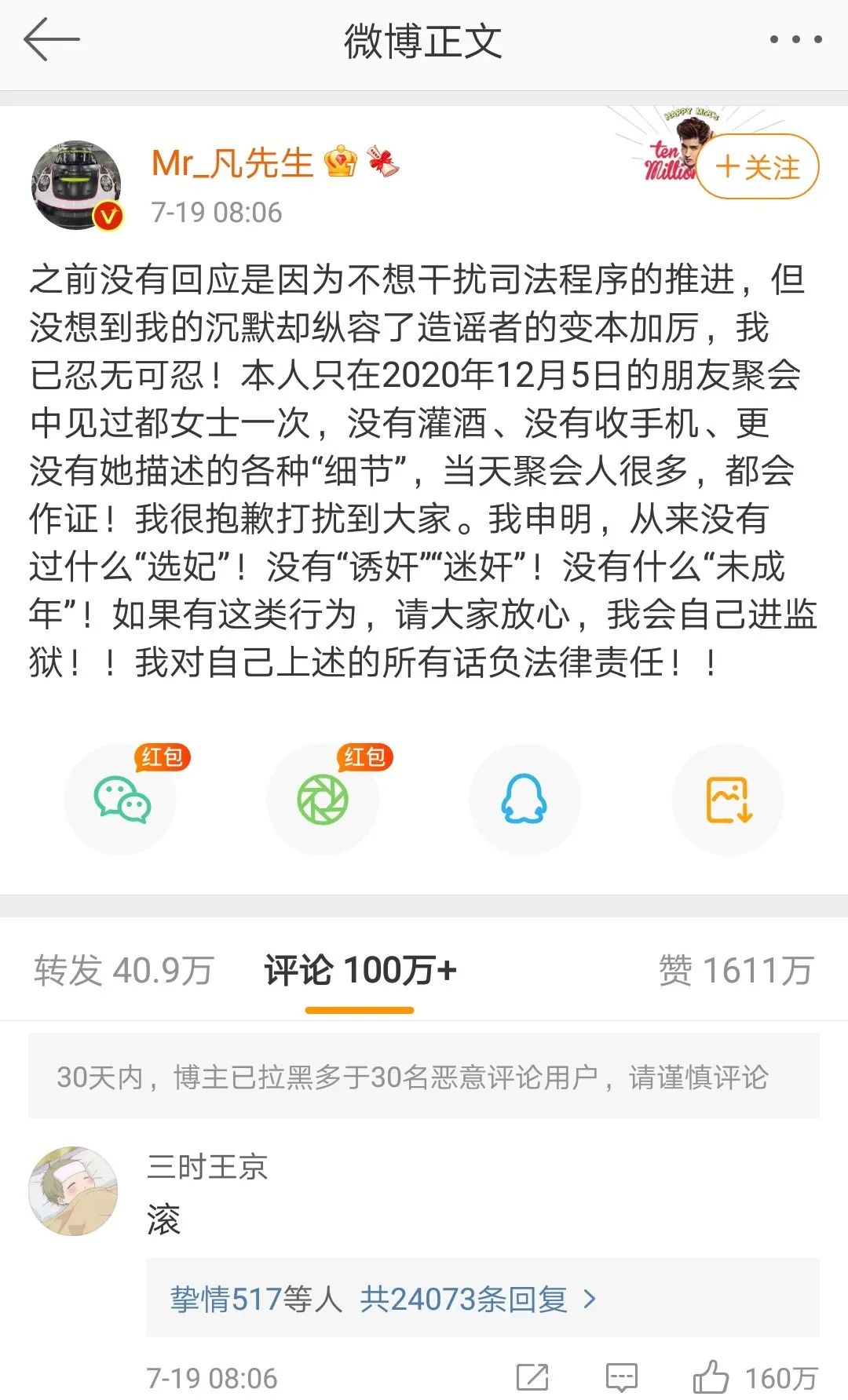Open Mr_凡先生's profile avatar
Viewport: 848px width, 1400px height.
(77, 185)
